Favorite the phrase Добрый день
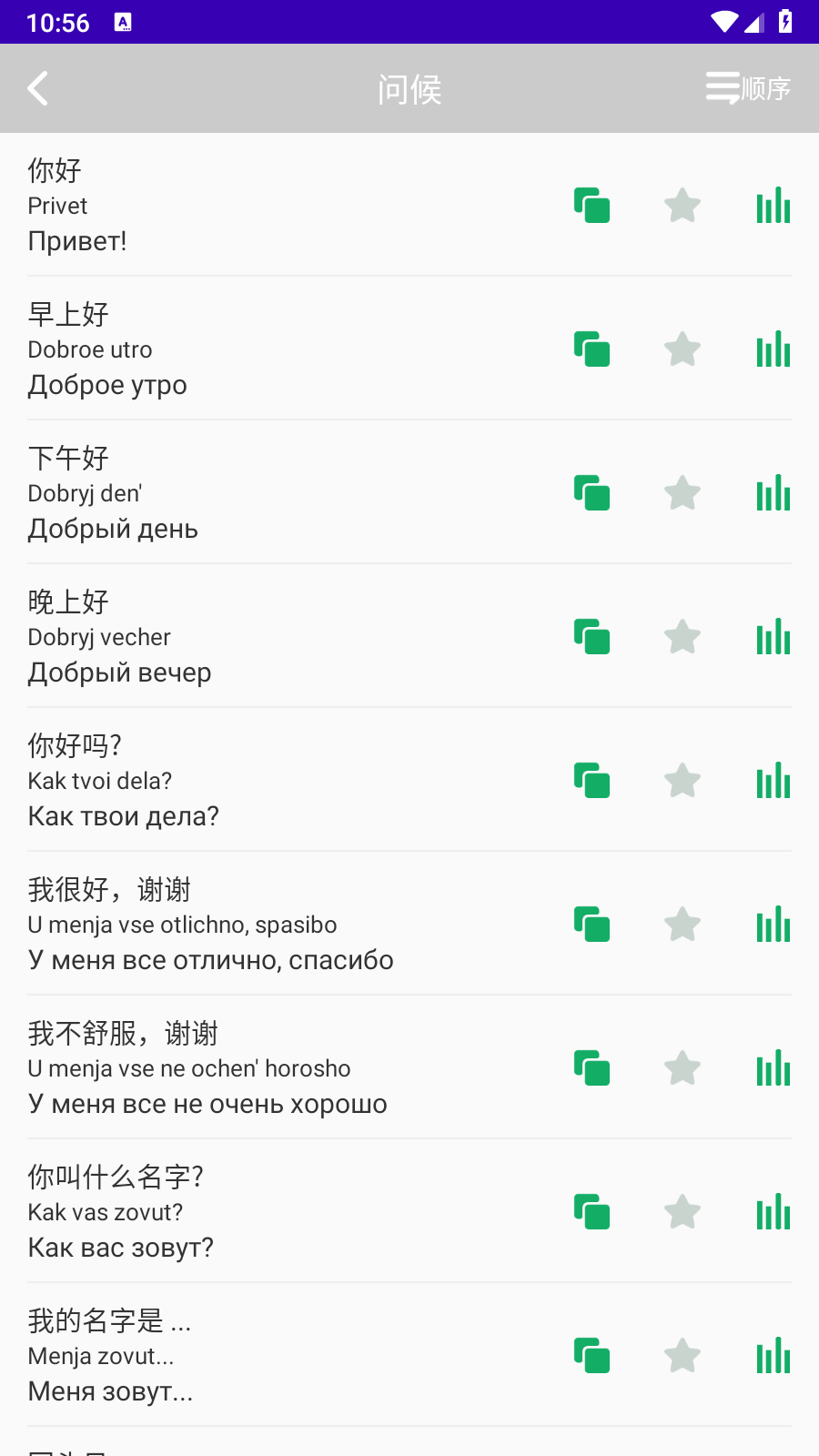This screenshot has height=1456, width=819. [682, 493]
